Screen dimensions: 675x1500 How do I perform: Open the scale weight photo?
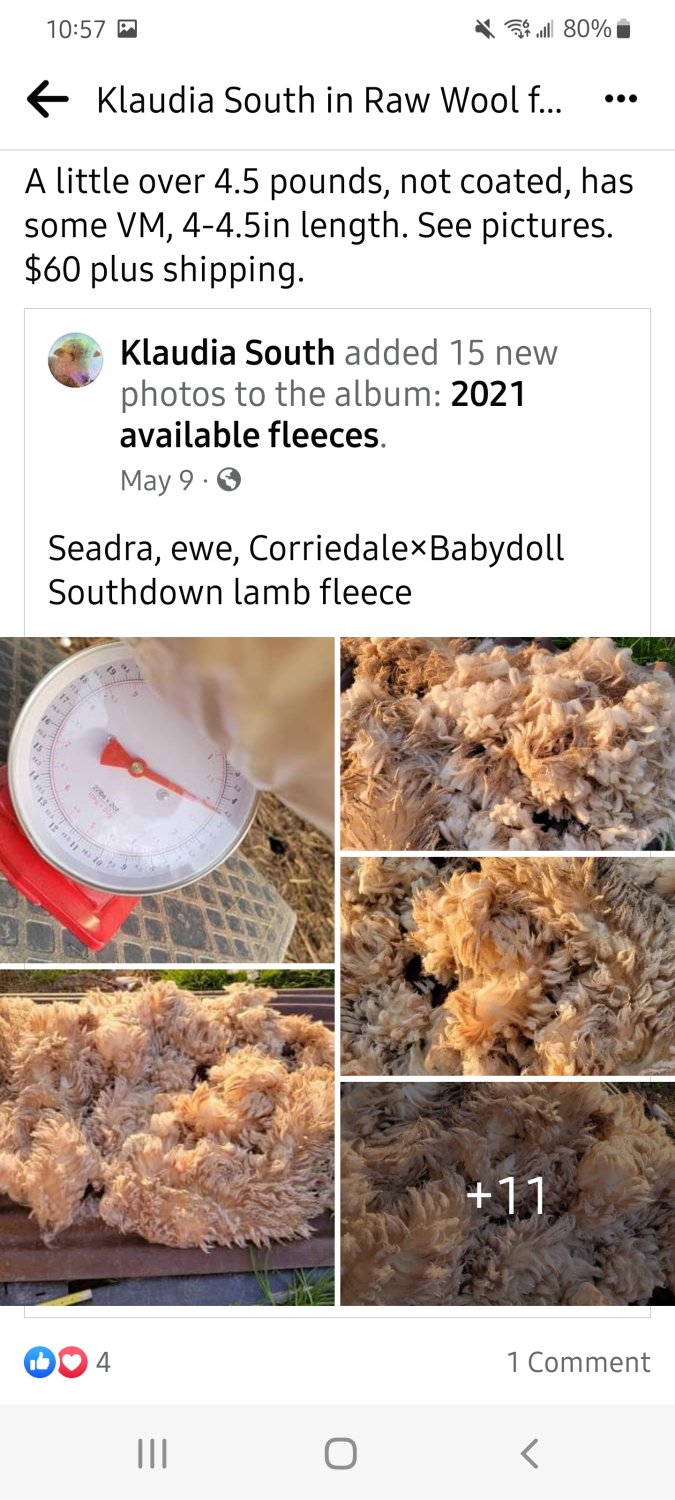tap(167, 800)
